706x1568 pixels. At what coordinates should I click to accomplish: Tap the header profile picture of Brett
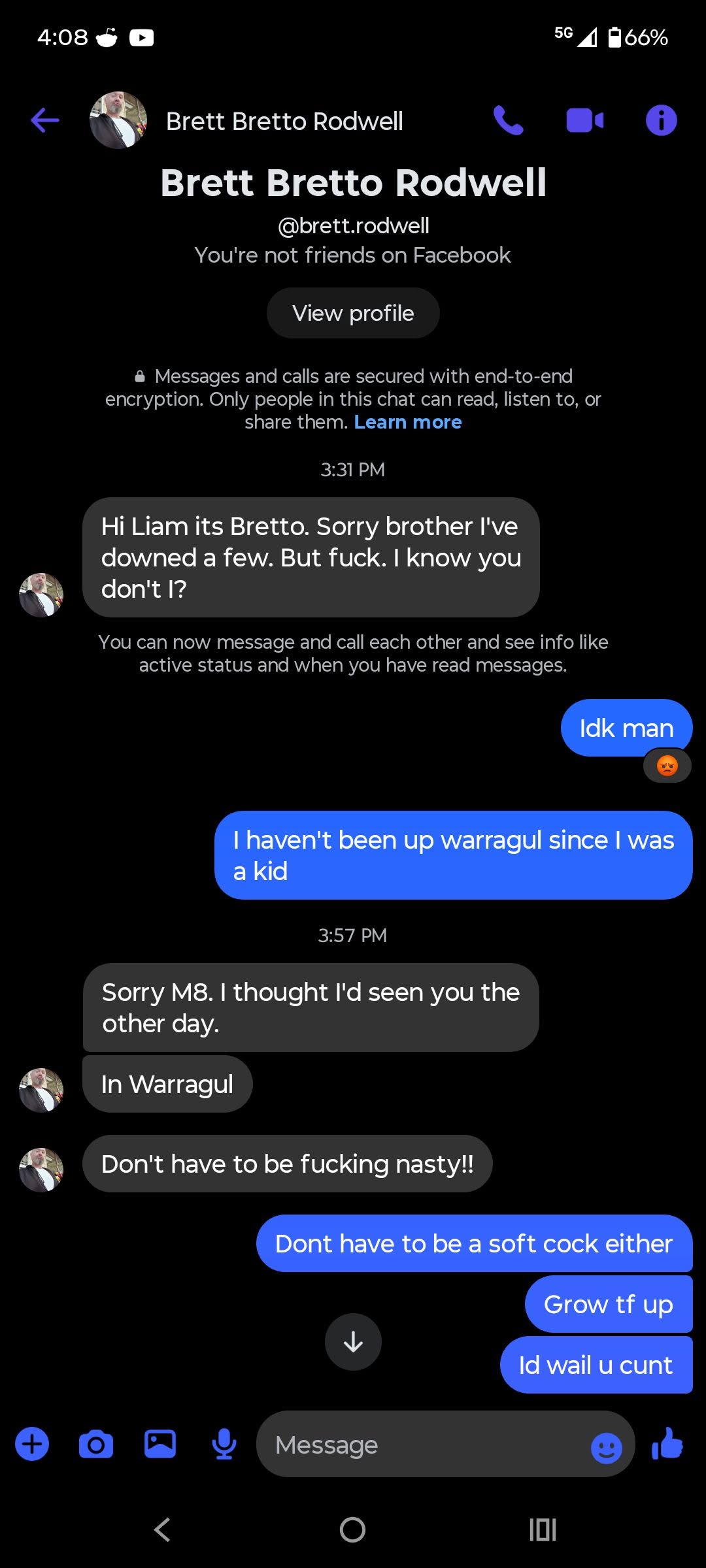[118, 120]
